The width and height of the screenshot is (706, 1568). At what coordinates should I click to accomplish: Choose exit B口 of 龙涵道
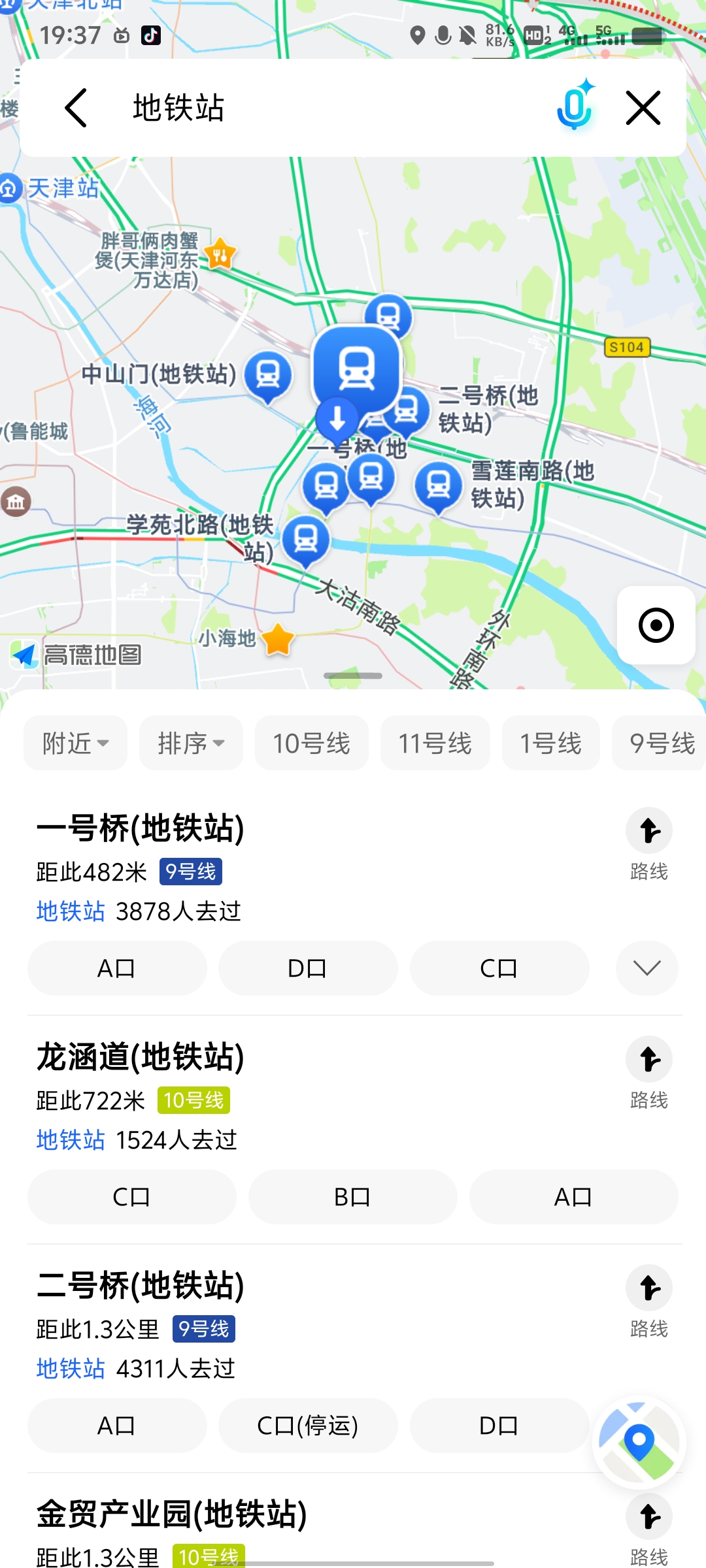[x=352, y=1197]
